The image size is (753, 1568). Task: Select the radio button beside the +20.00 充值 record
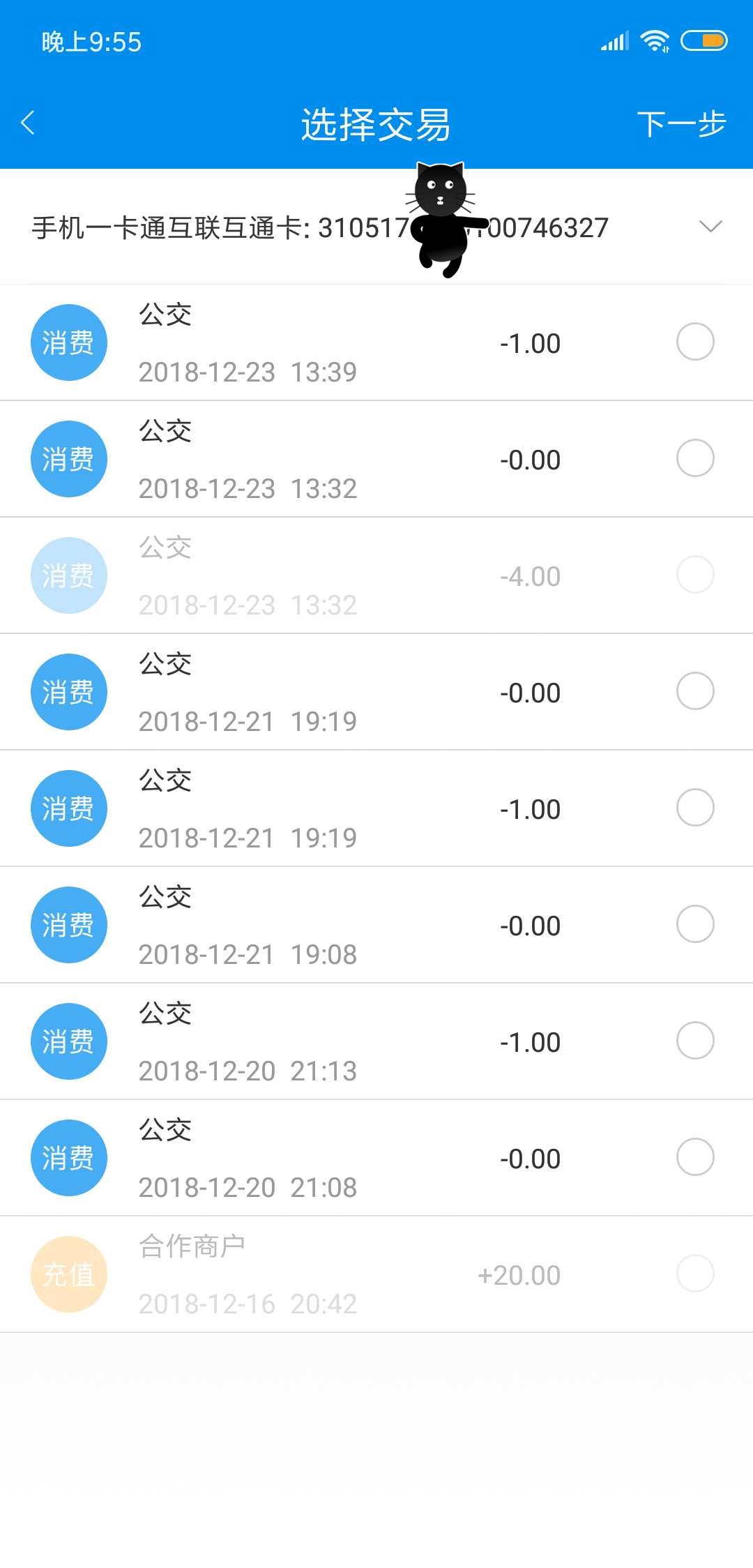[695, 1274]
